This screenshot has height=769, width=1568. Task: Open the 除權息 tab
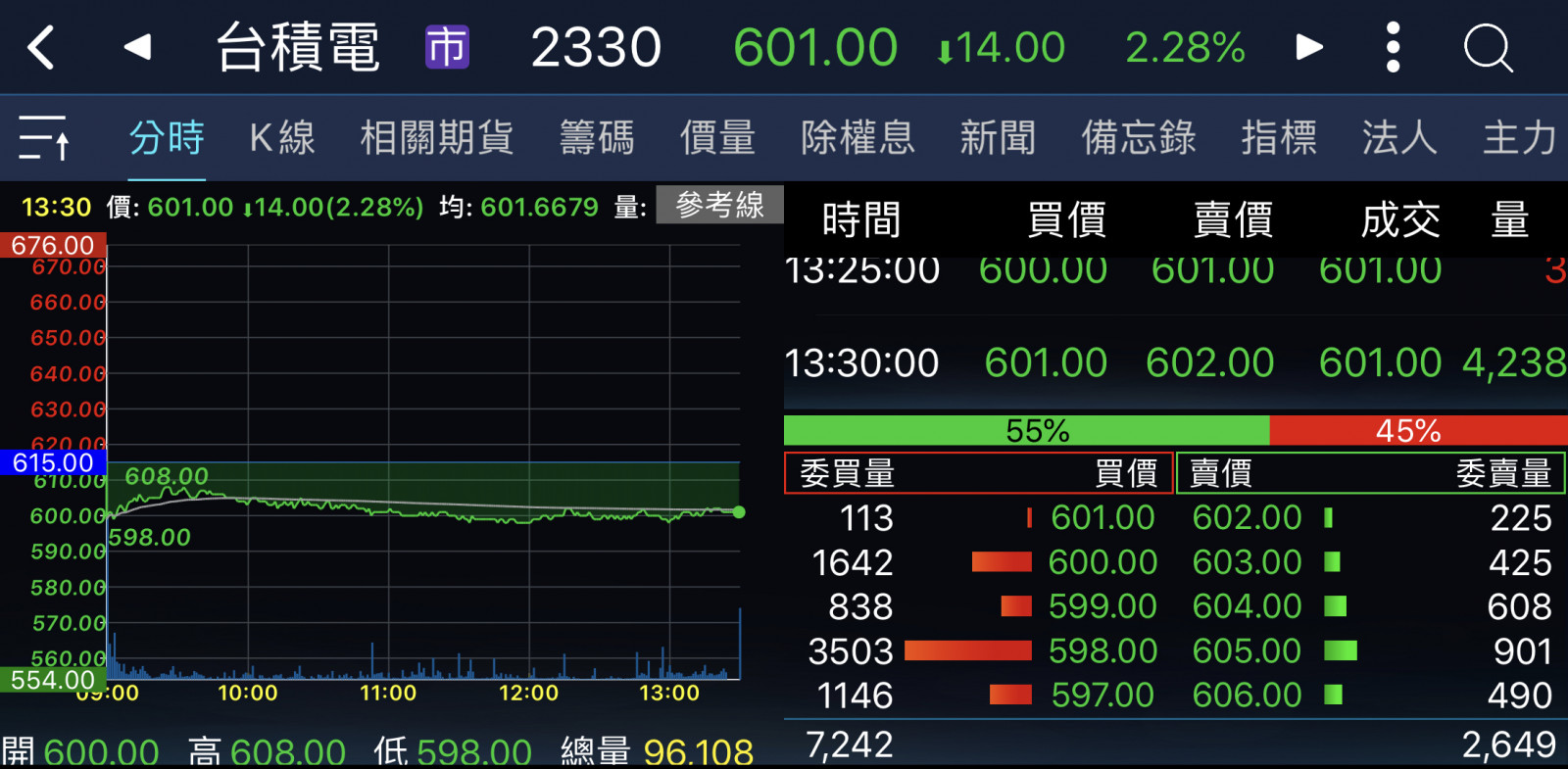coord(857,137)
